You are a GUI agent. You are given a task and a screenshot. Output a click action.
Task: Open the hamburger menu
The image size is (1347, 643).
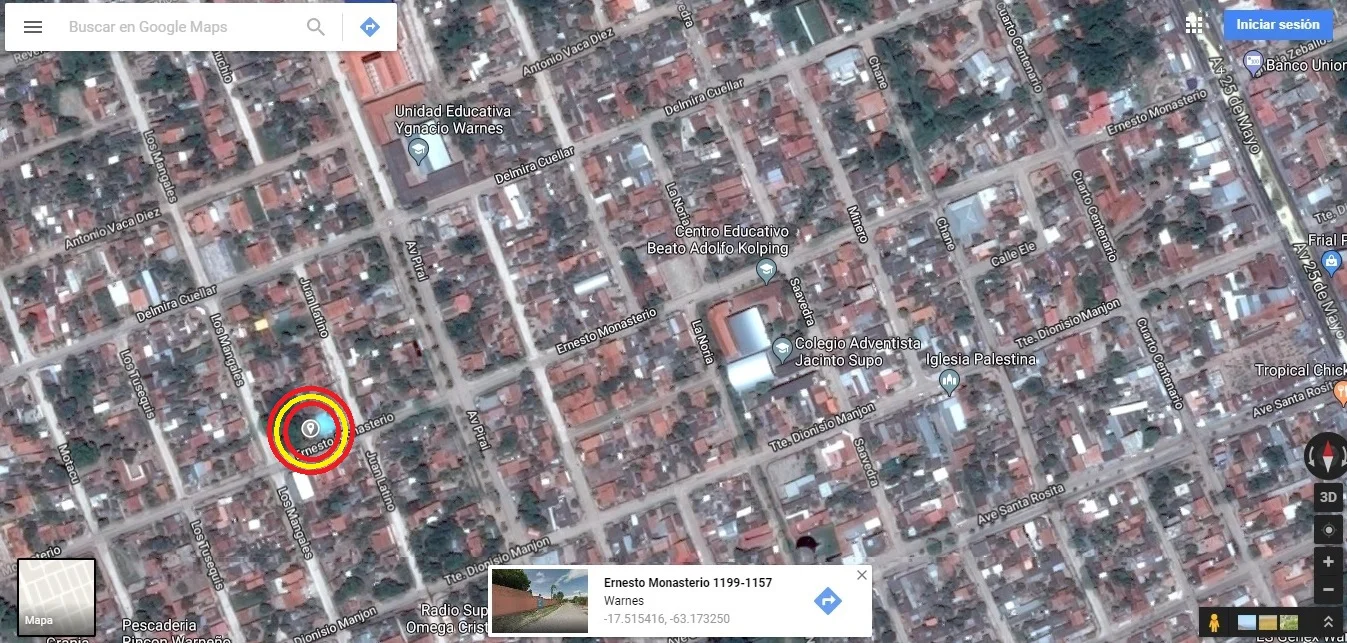(x=32, y=27)
